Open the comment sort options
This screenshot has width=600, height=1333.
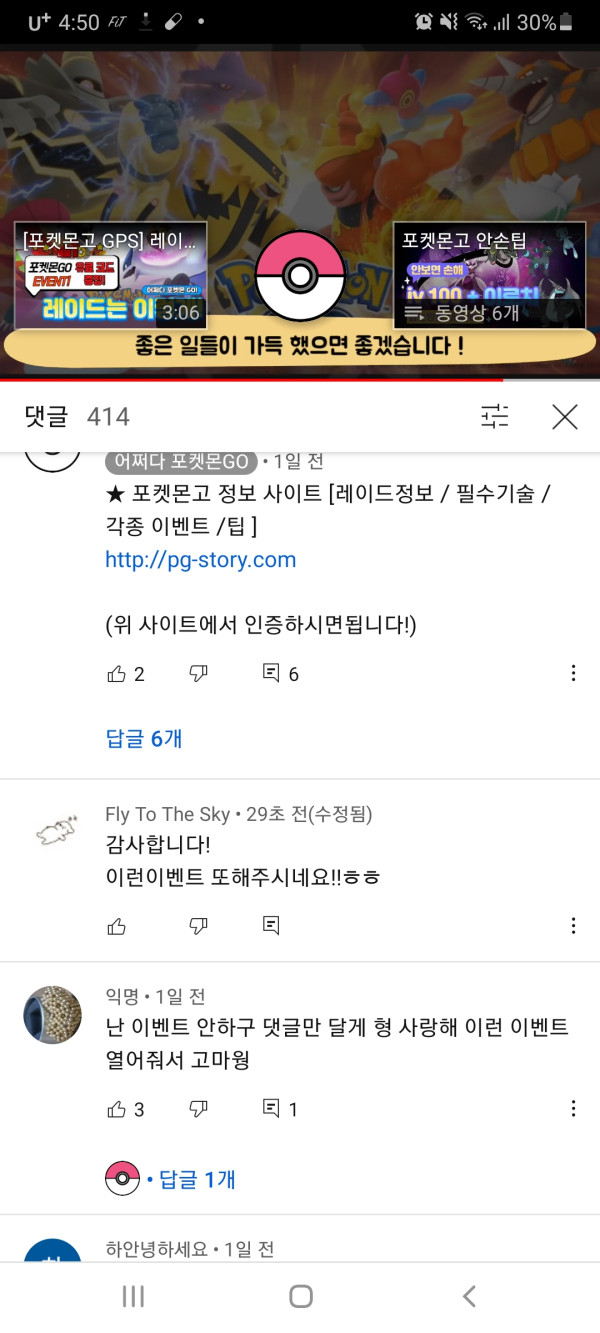tap(495, 417)
